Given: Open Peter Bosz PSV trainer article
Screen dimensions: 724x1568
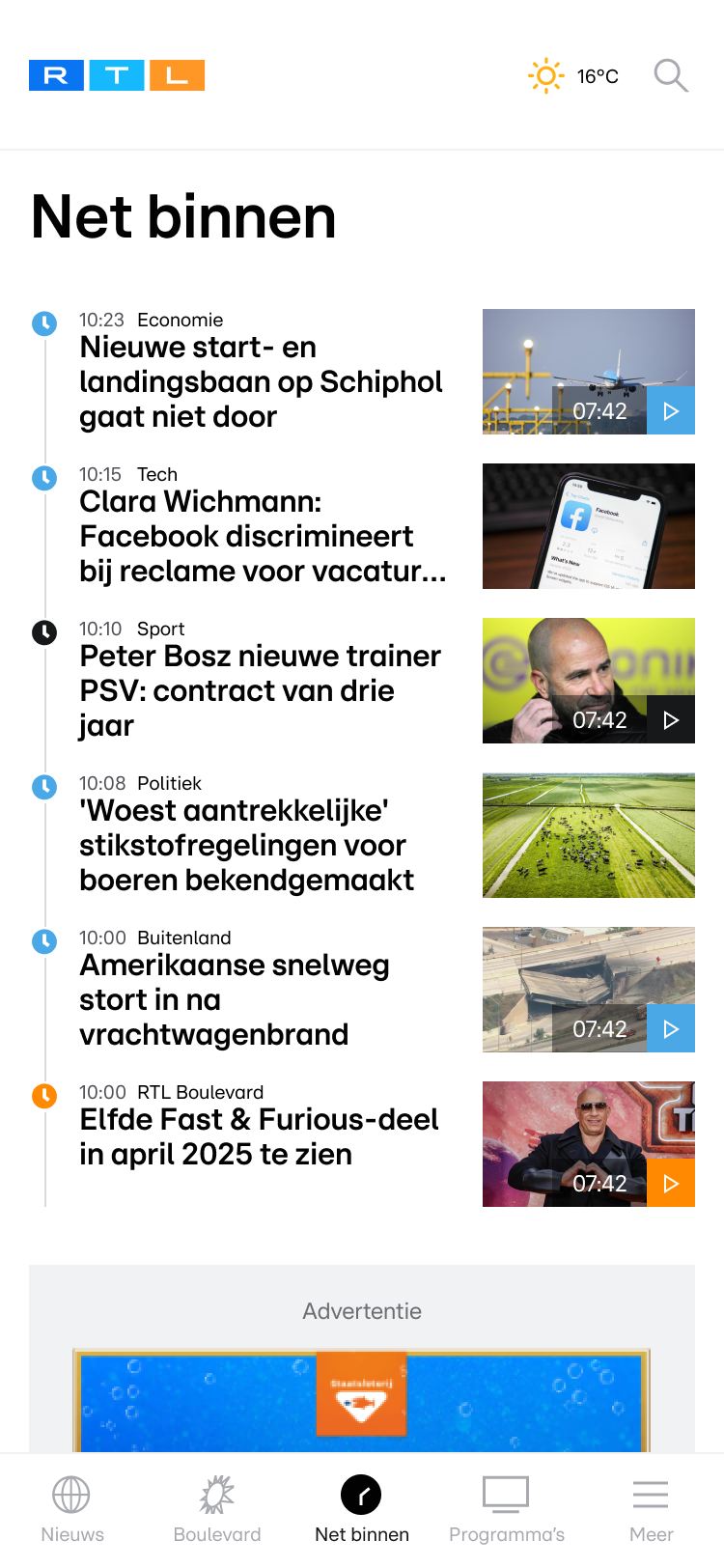Looking at the screenshot, I should (x=261, y=690).
